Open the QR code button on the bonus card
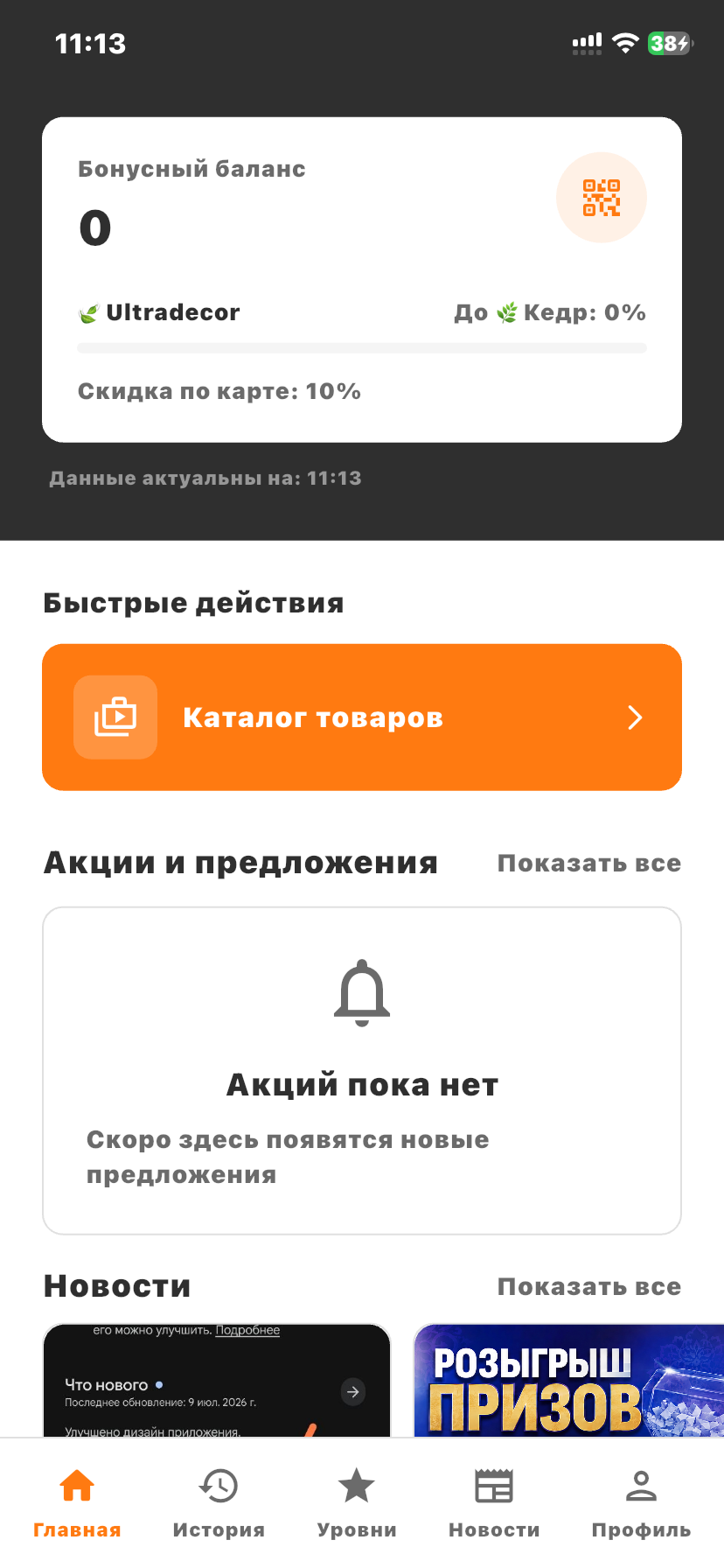 click(602, 198)
